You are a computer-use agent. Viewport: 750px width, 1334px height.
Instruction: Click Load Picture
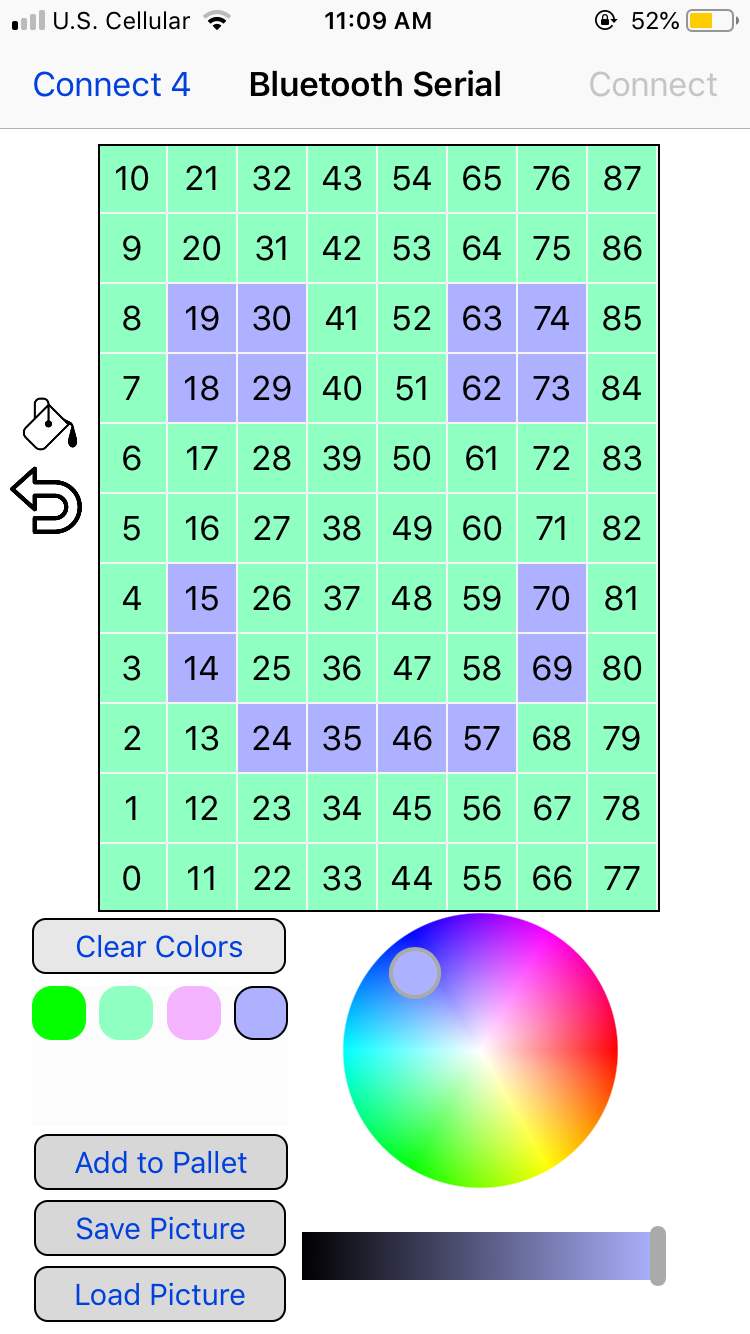click(159, 1294)
